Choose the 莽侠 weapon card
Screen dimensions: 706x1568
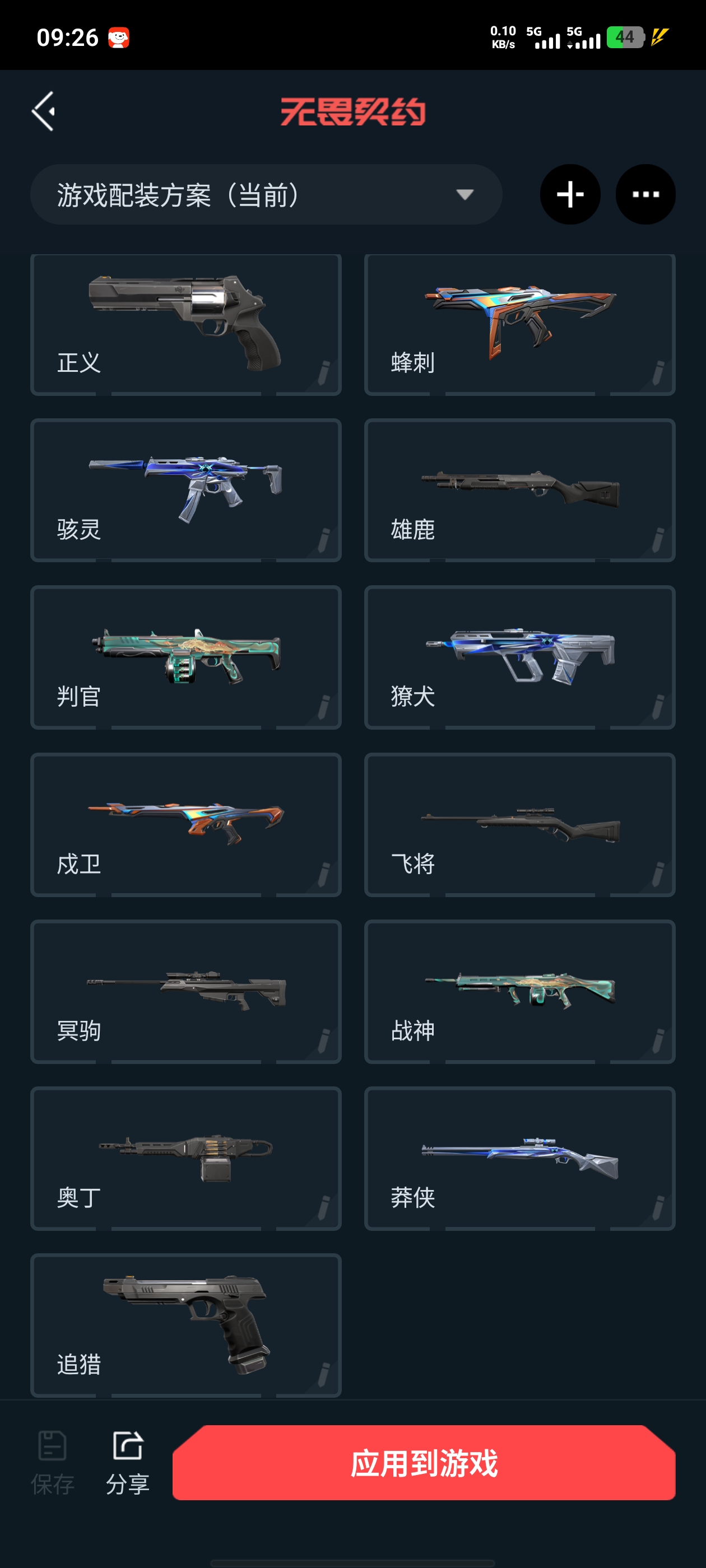pos(519,1158)
